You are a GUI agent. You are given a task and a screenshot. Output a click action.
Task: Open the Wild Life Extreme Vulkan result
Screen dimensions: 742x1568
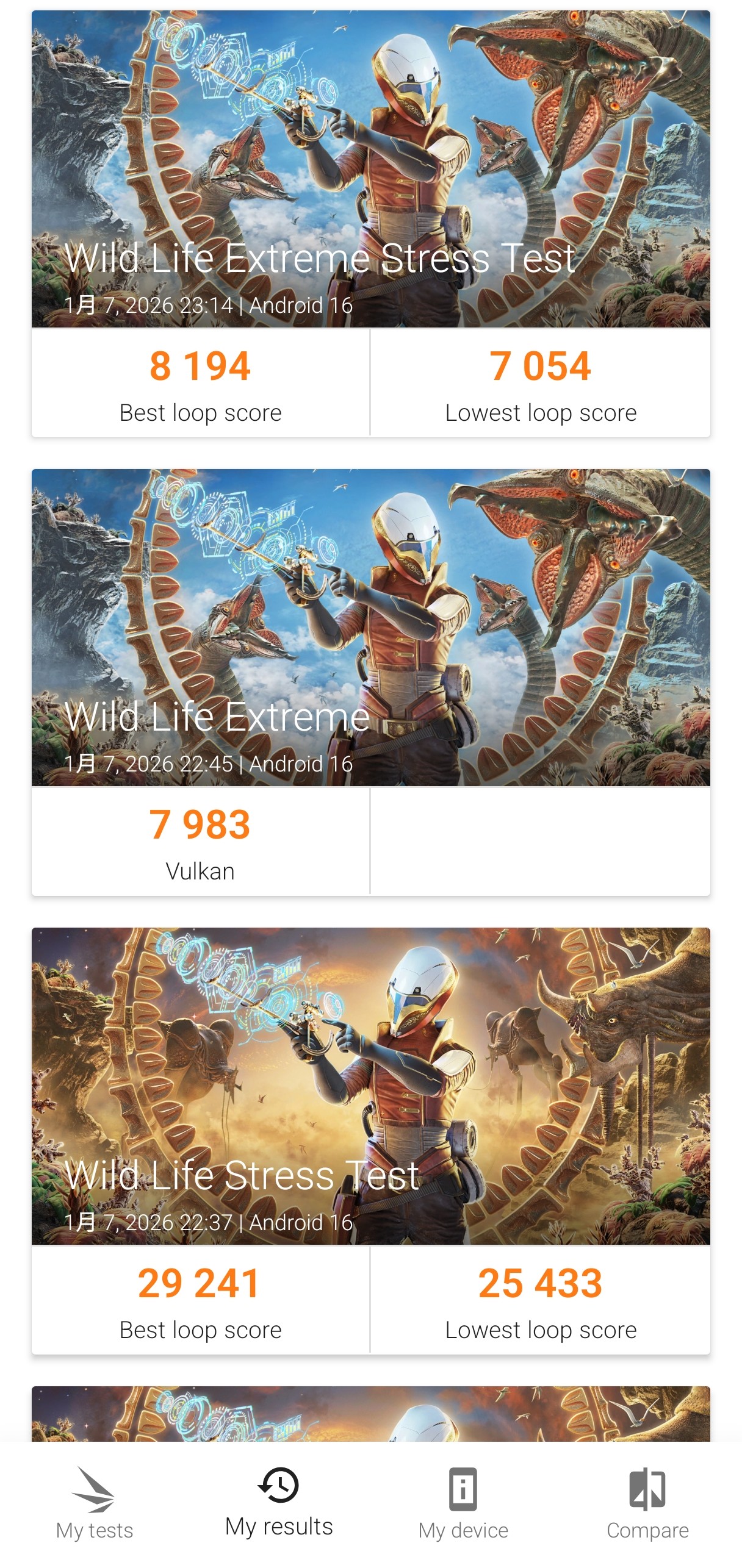(x=370, y=640)
